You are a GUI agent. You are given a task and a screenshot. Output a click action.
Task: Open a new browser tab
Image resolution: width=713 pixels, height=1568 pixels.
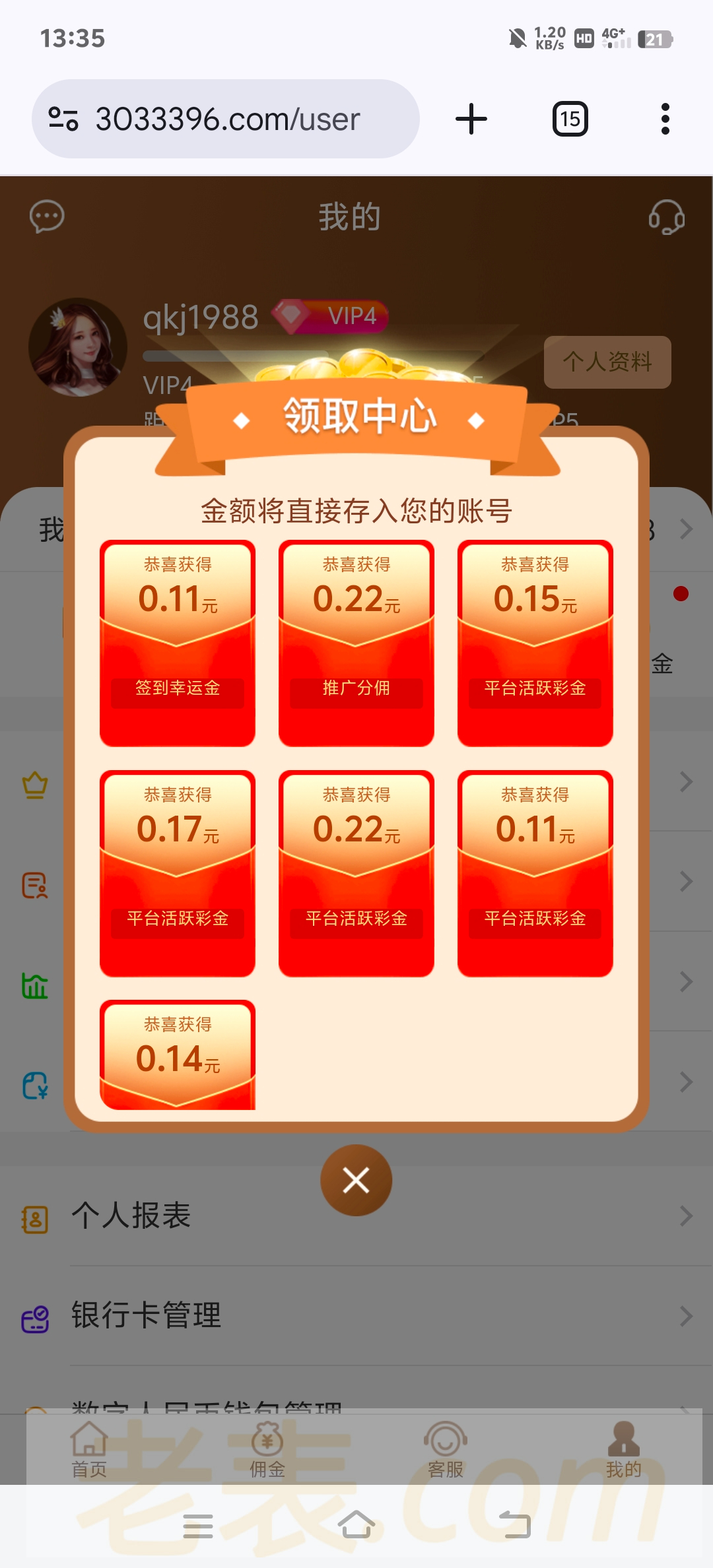point(471,119)
